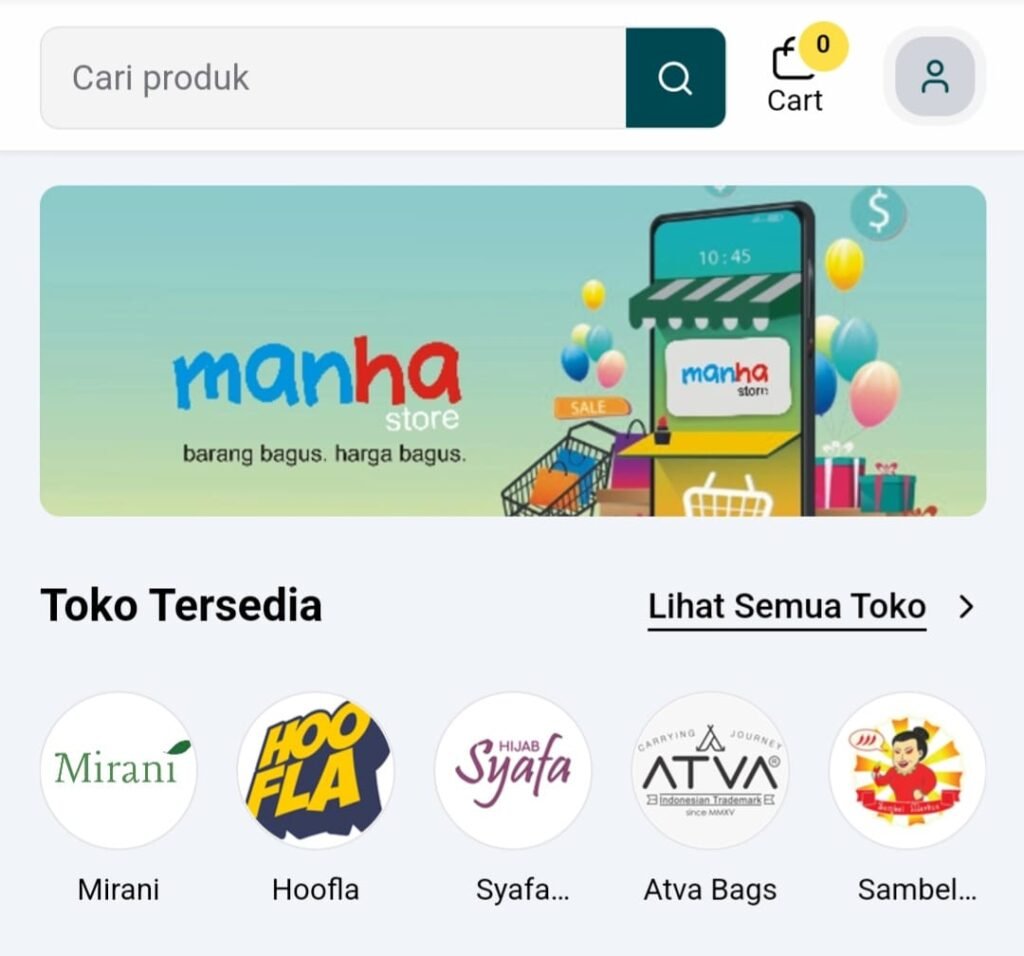Select the Atva Bags store
The height and width of the screenshot is (956, 1024).
click(x=710, y=771)
